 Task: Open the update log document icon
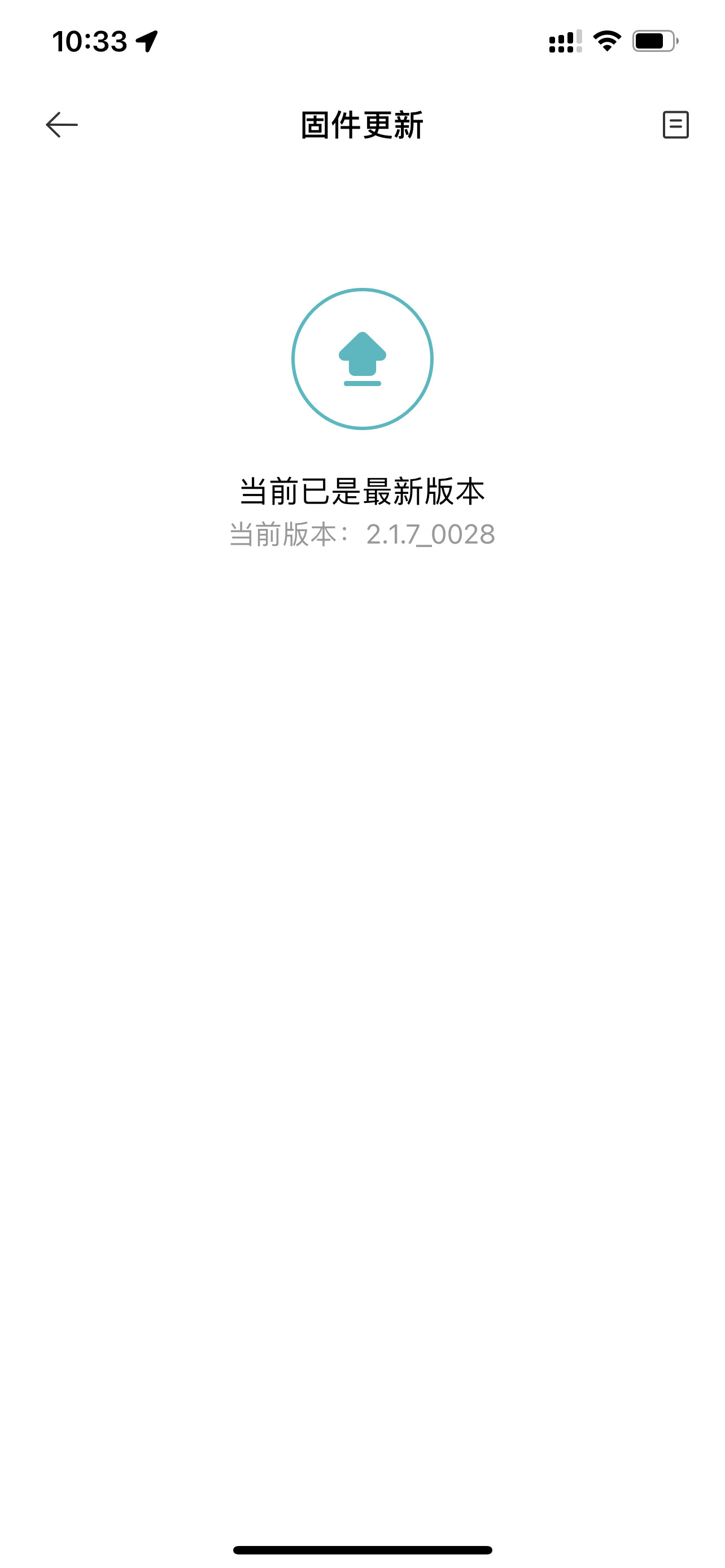pyautogui.click(x=675, y=125)
